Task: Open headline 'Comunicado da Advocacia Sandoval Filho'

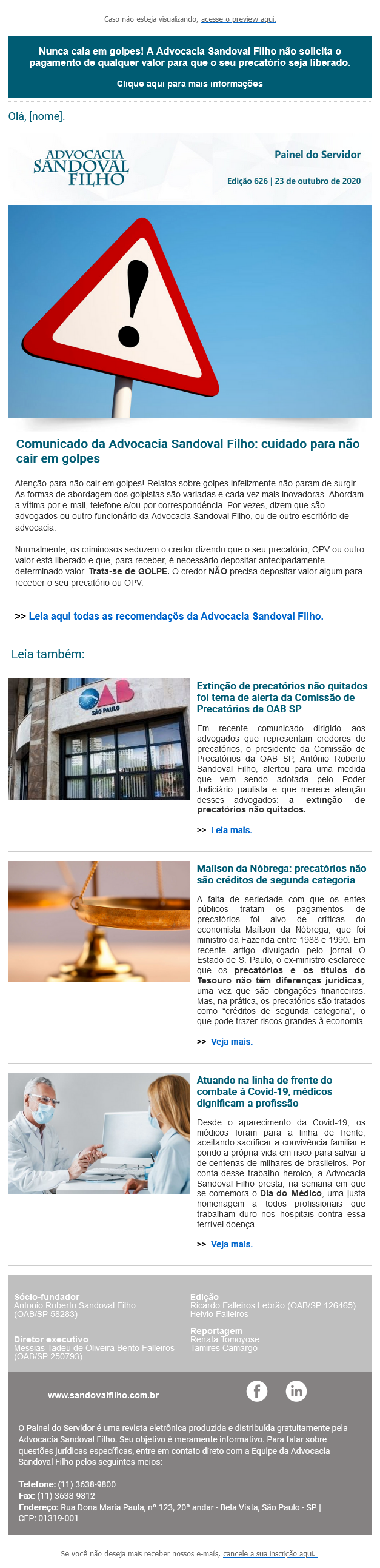Action: [187, 451]
